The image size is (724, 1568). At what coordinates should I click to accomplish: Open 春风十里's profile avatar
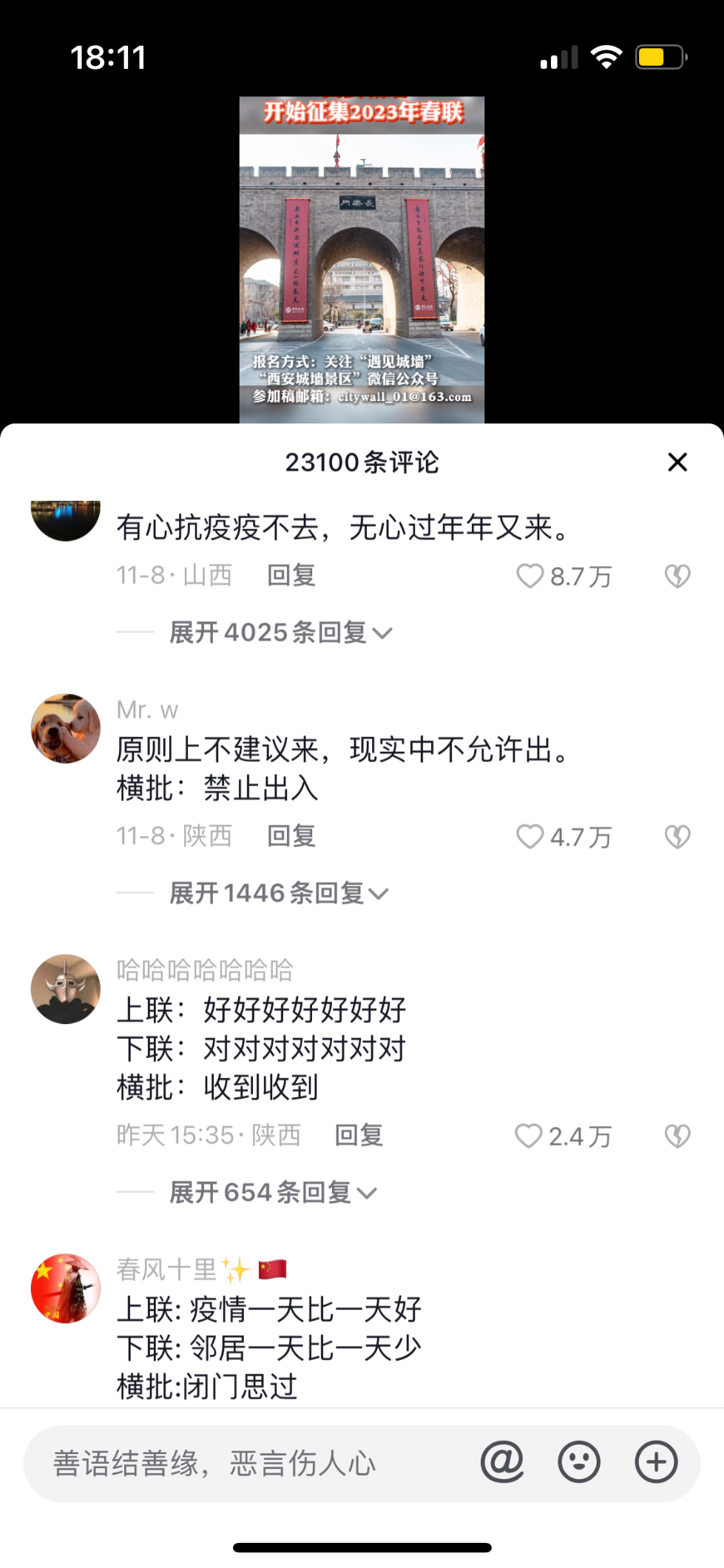(66, 1288)
